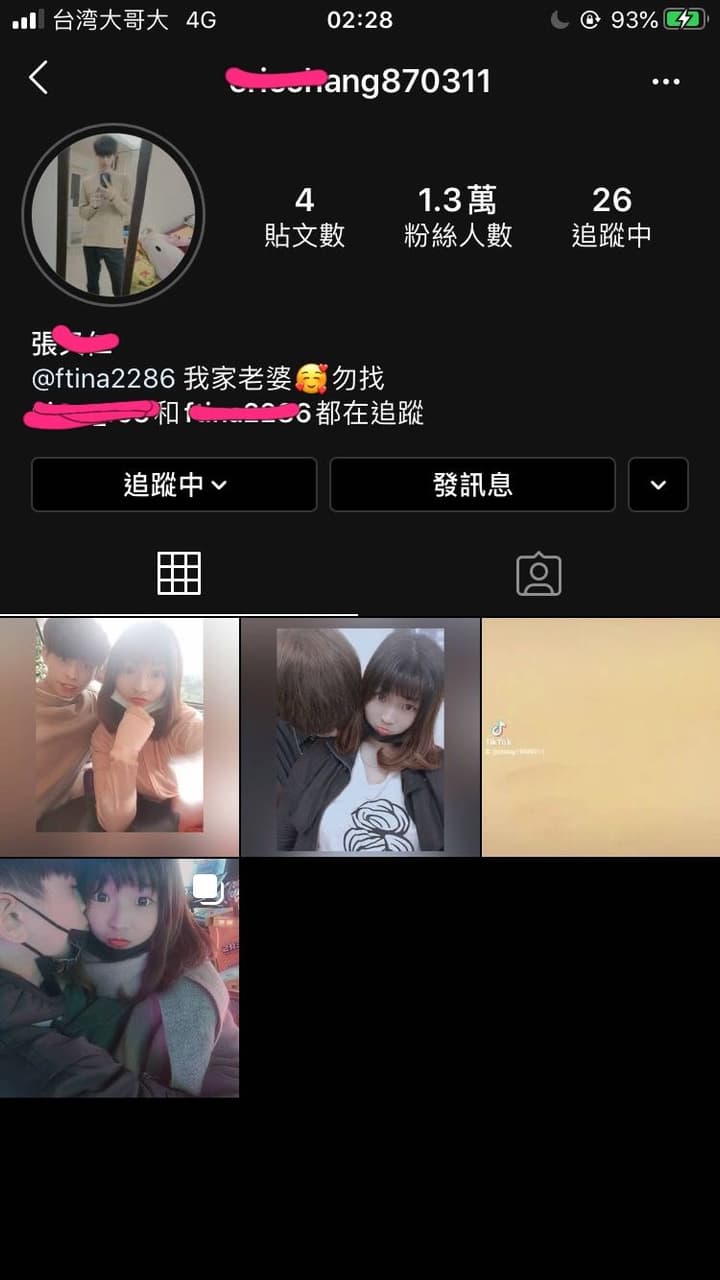Tap the 發訊息 message button
The height and width of the screenshot is (1280, 720).
point(472,485)
